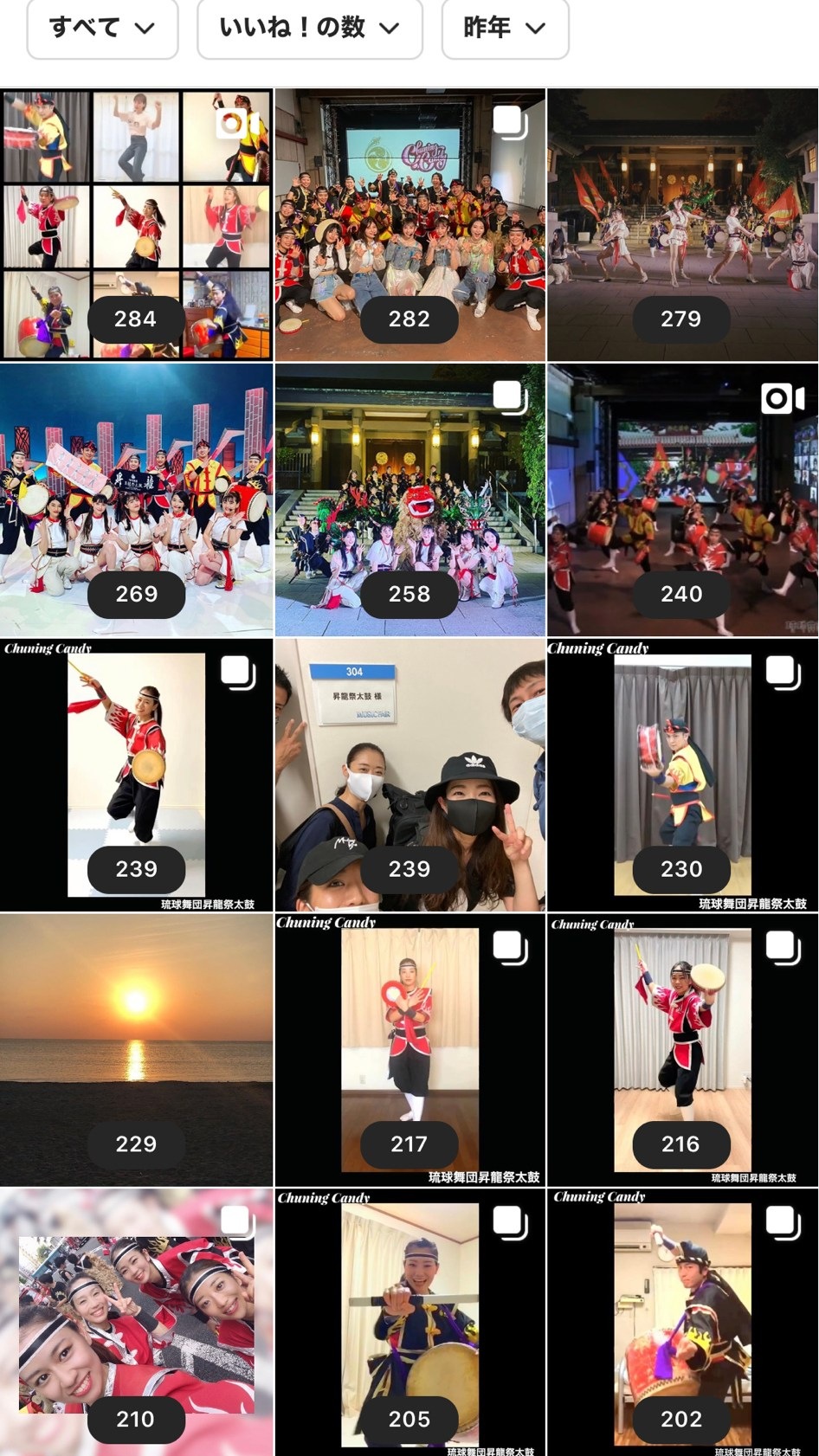Open the sunset photo with 229 likes
819x1456 pixels.
[136, 1050]
